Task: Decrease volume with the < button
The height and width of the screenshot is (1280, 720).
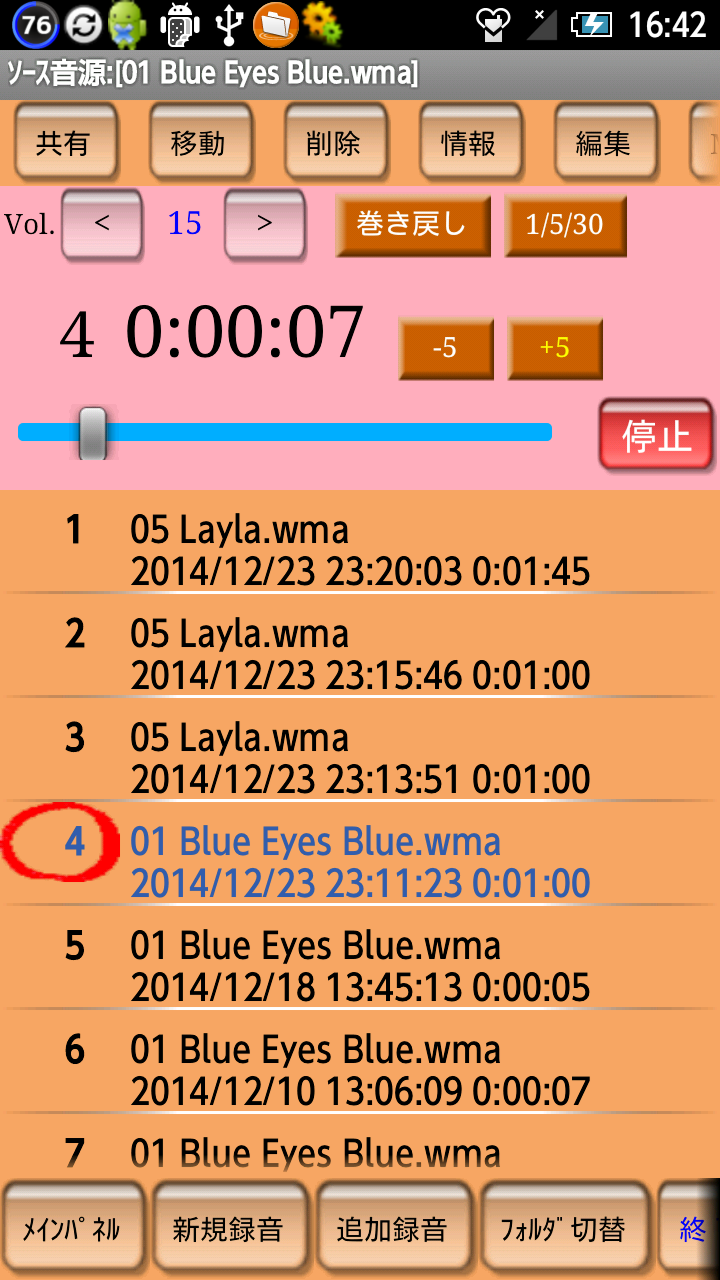Action: point(101,224)
